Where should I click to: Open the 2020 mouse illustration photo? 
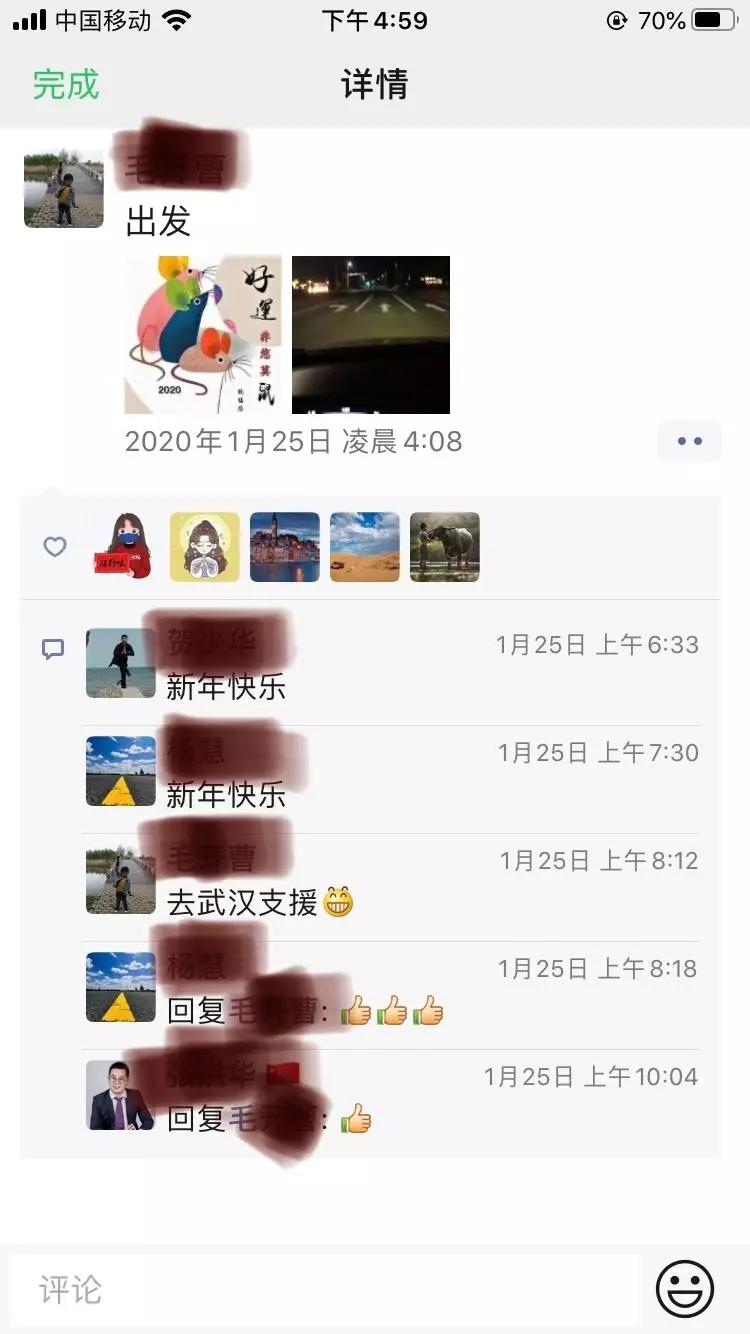pos(203,335)
